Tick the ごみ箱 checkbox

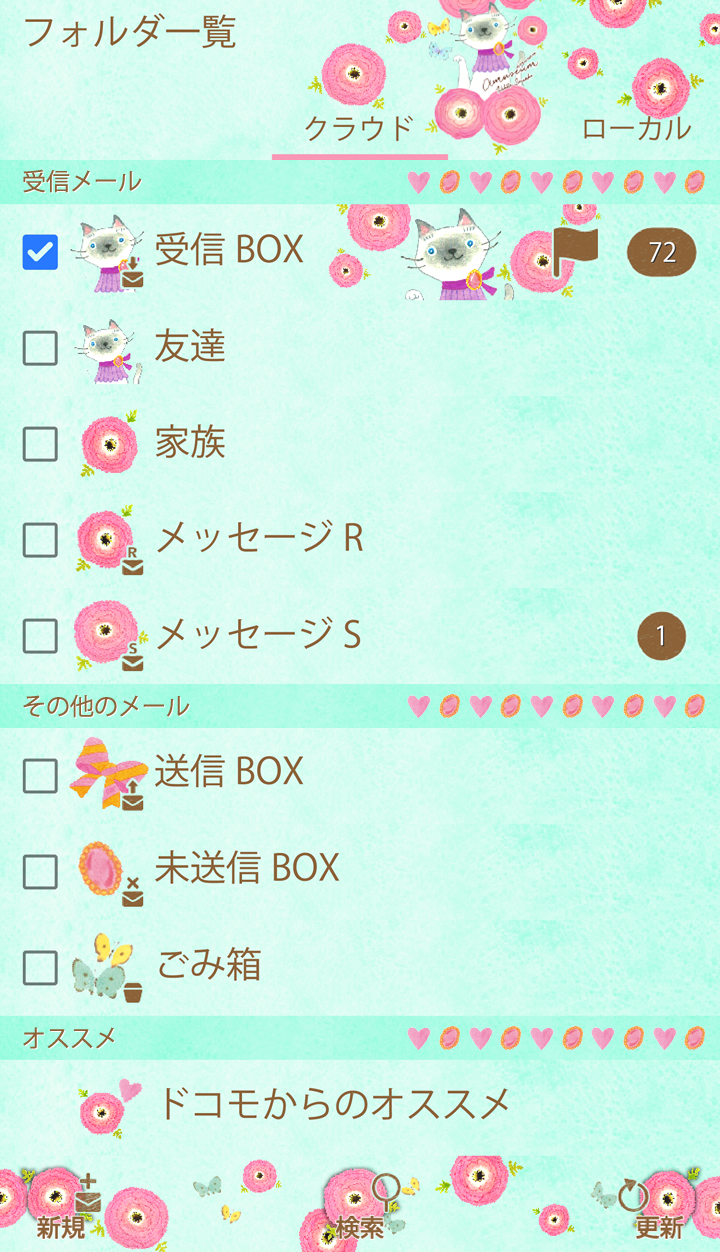click(x=40, y=968)
